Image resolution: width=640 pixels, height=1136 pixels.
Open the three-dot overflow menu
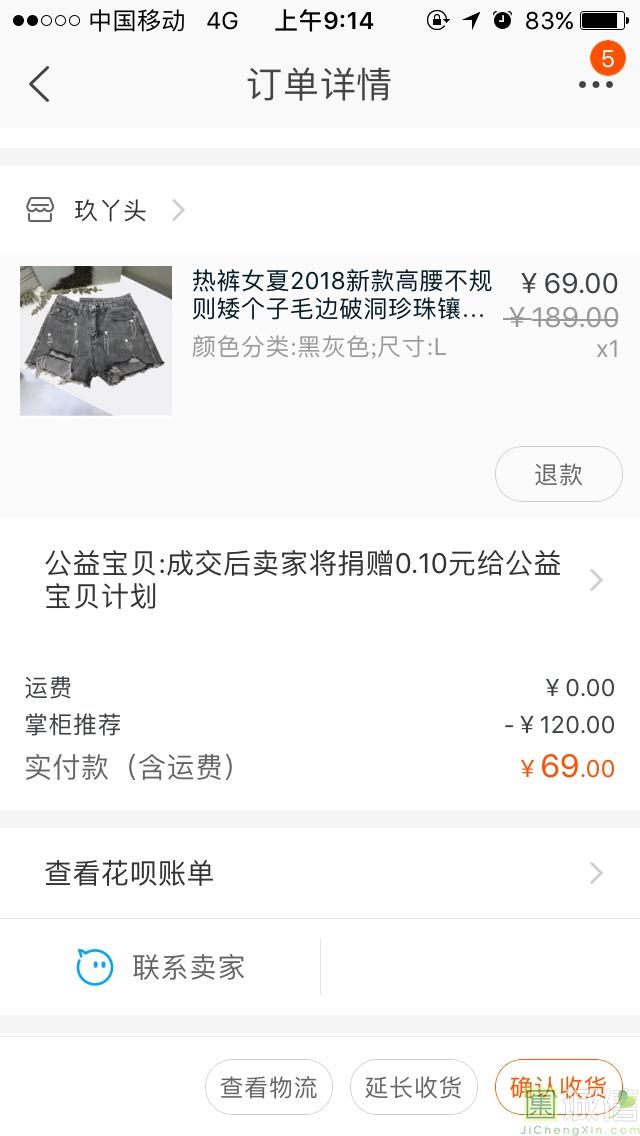point(595,85)
